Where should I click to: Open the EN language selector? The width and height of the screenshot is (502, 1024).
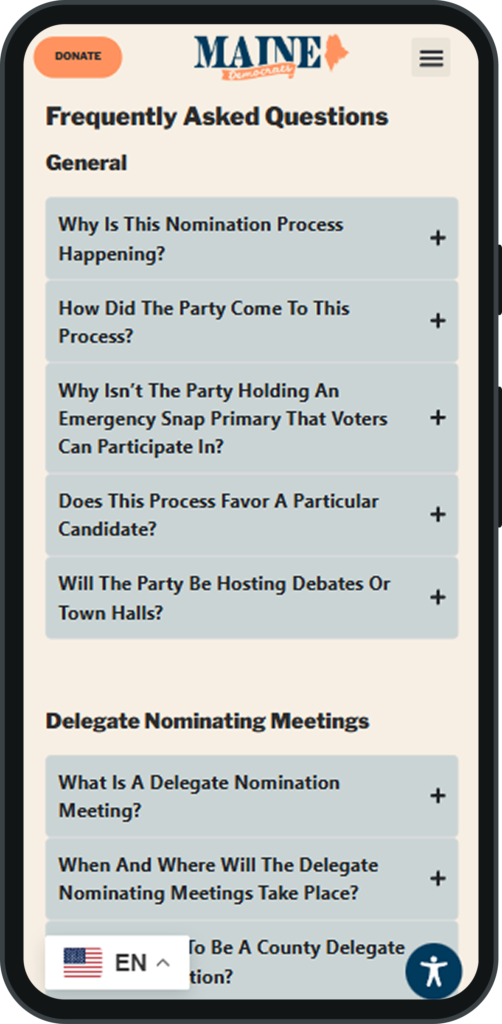pos(117,962)
